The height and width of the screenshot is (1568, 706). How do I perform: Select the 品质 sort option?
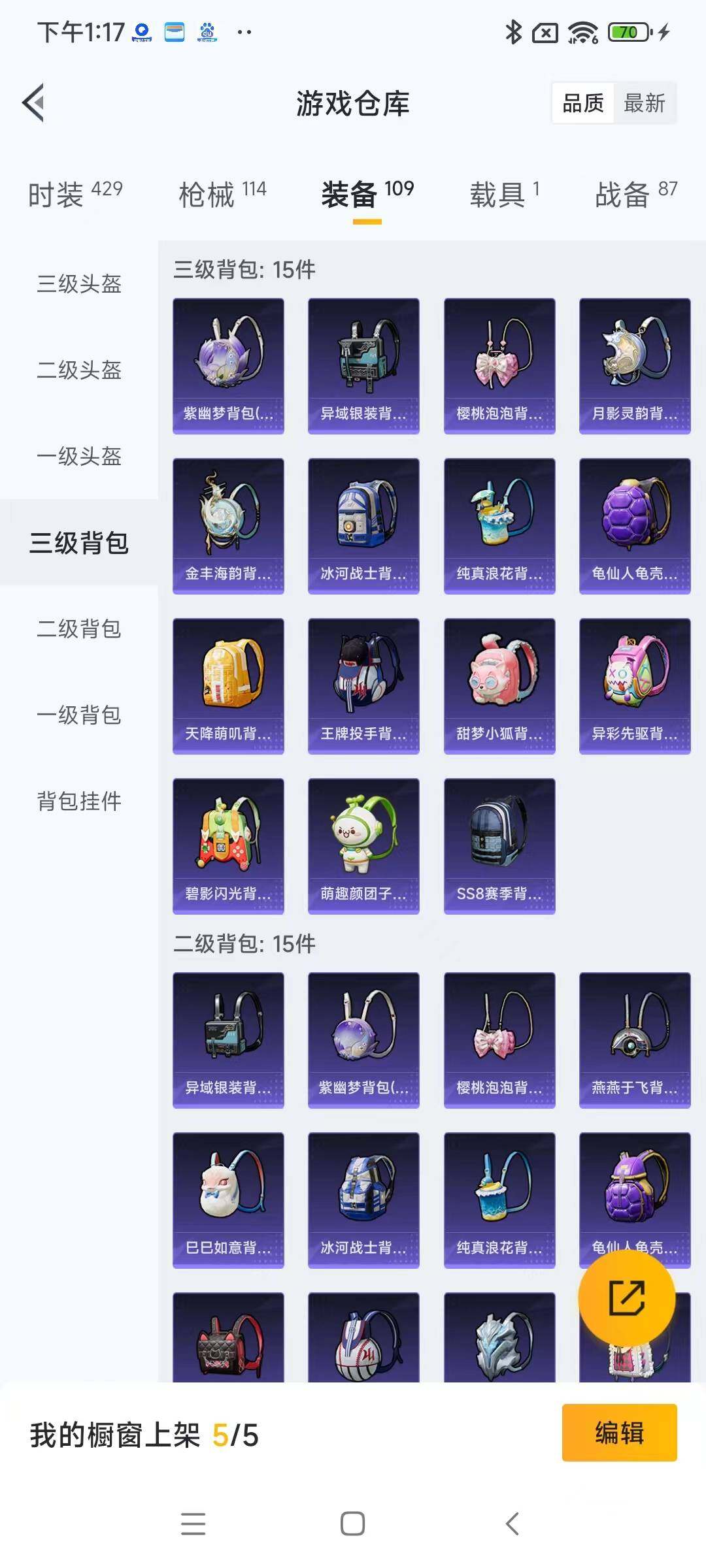[x=583, y=103]
